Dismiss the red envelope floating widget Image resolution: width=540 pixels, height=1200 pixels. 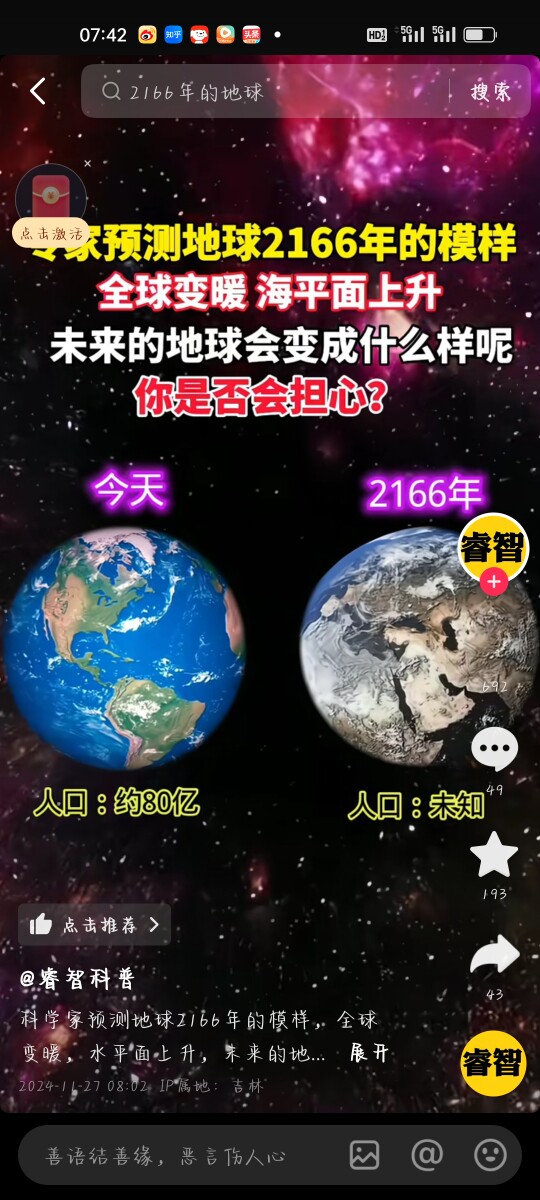click(87, 163)
